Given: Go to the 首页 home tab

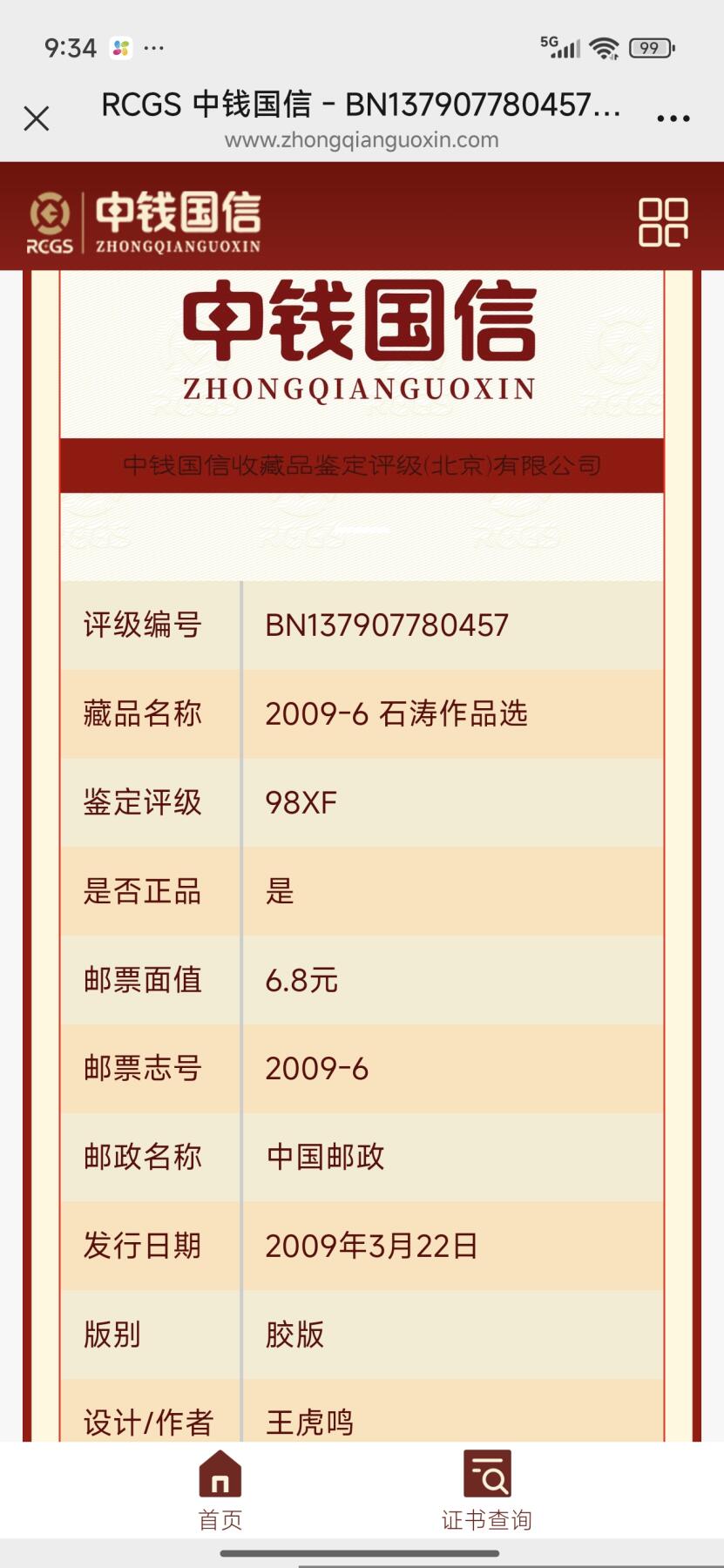Looking at the screenshot, I should pos(220,1490).
